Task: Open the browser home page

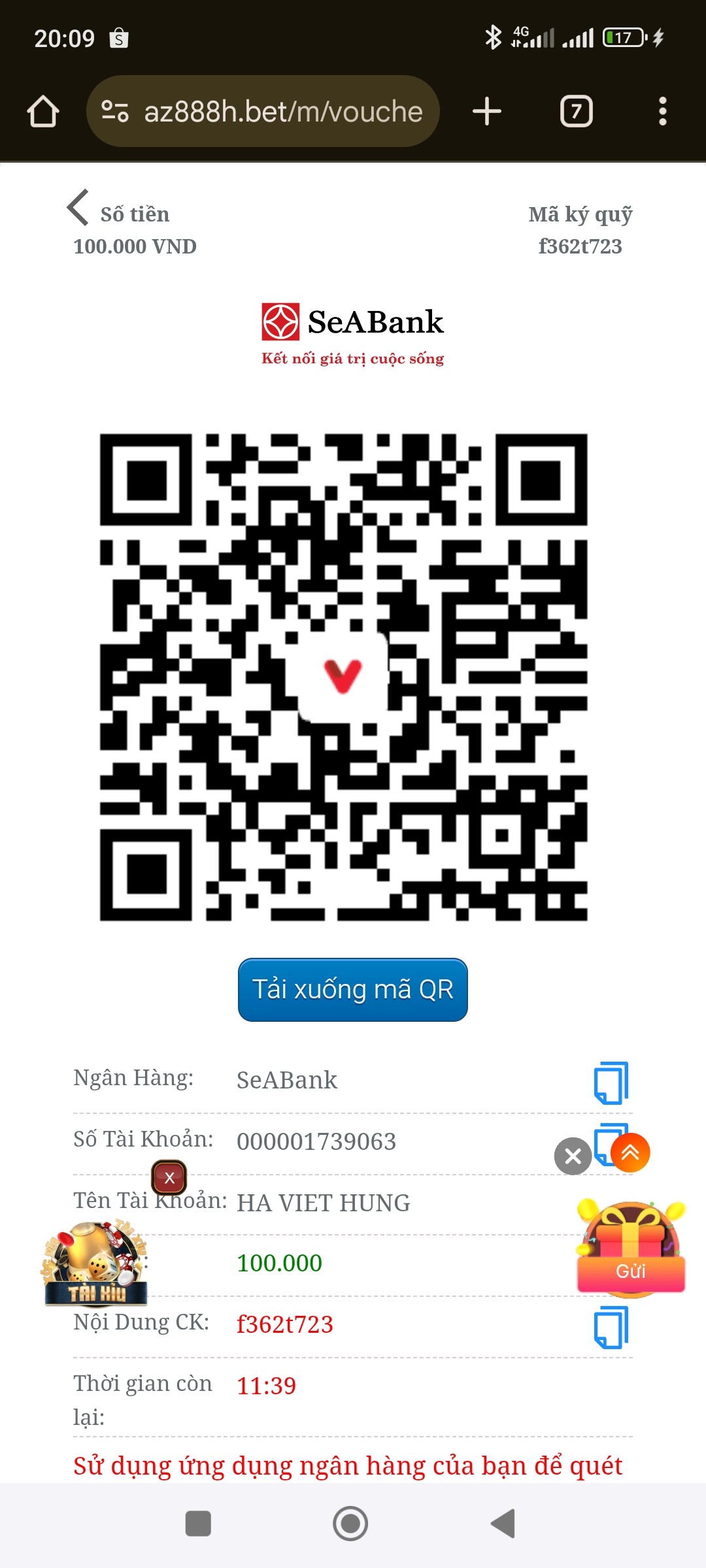Action: point(43,112)
